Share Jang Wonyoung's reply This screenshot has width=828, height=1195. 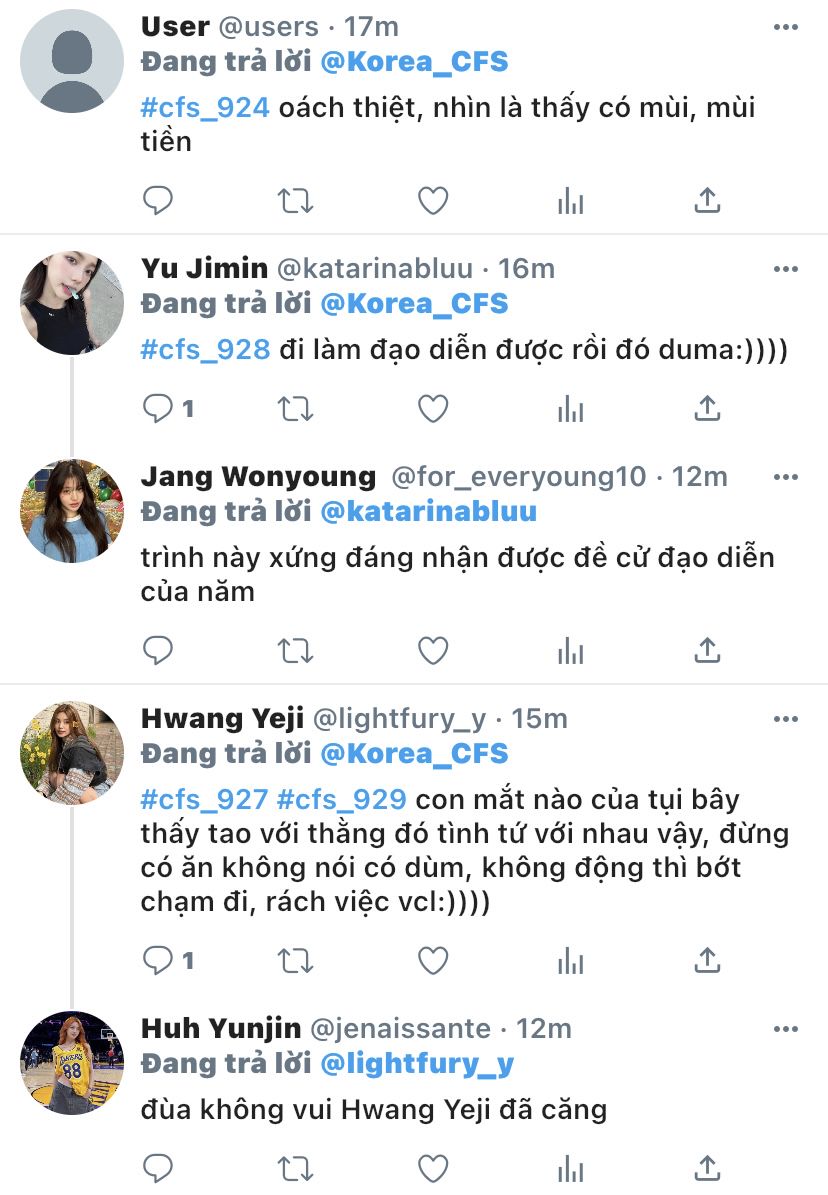pos(706,651)
